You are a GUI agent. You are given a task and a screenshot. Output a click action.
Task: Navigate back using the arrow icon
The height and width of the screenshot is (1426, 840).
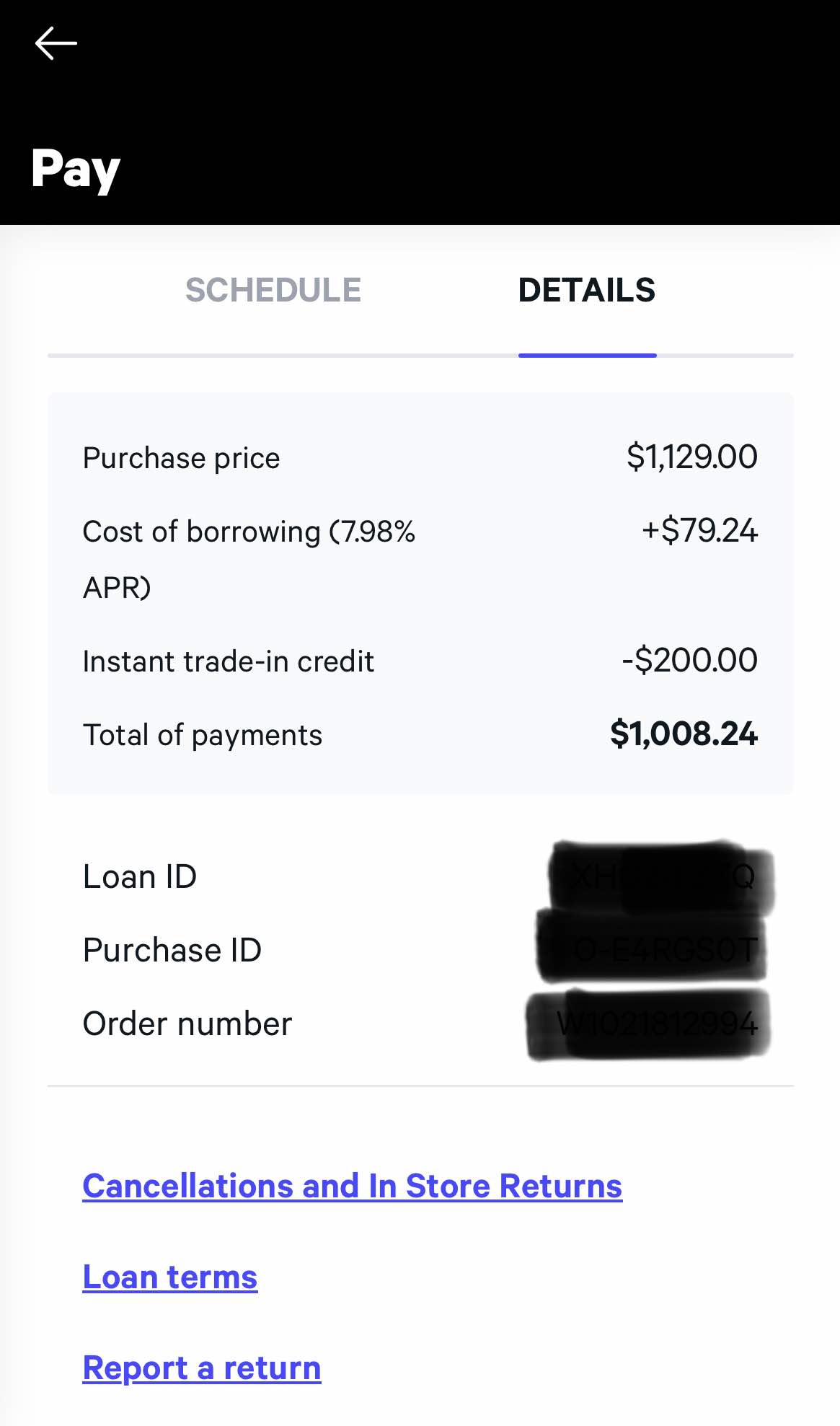pos(56,43)
